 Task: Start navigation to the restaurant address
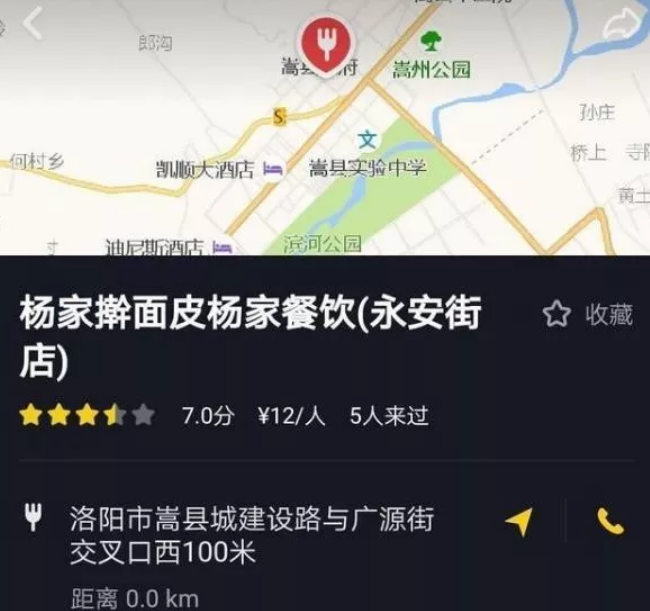click(519, 521)
